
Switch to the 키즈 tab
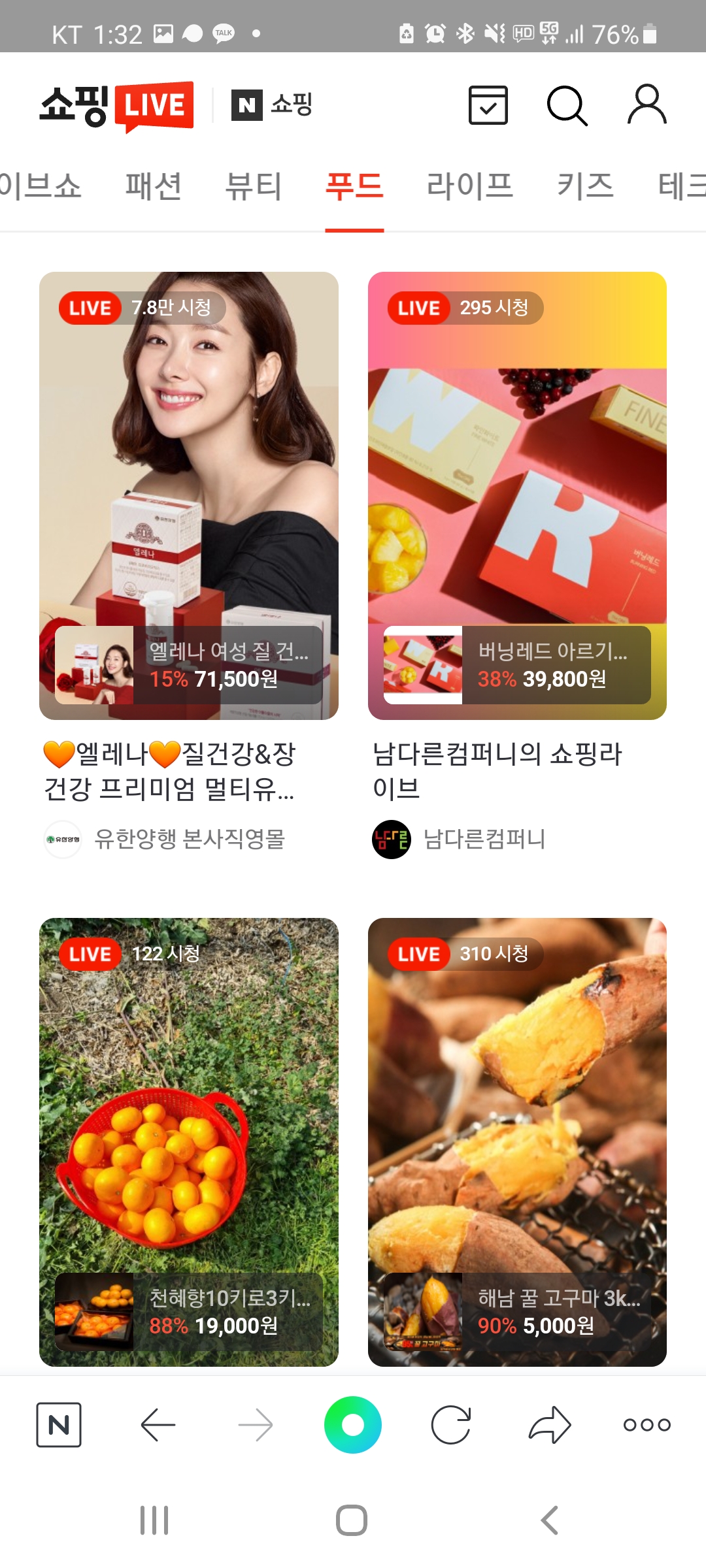pos(585,186)
